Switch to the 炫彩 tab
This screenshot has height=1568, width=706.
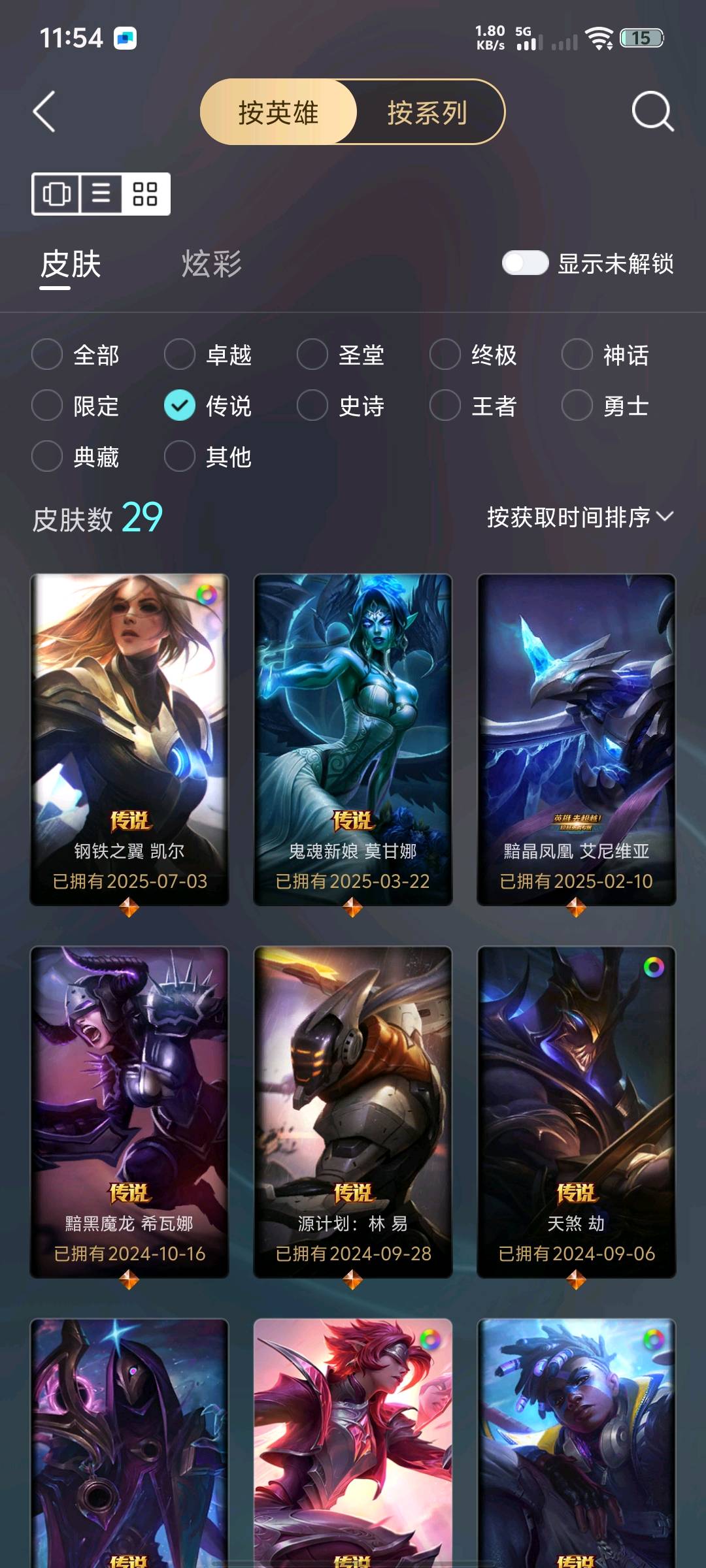coord(211,264)
